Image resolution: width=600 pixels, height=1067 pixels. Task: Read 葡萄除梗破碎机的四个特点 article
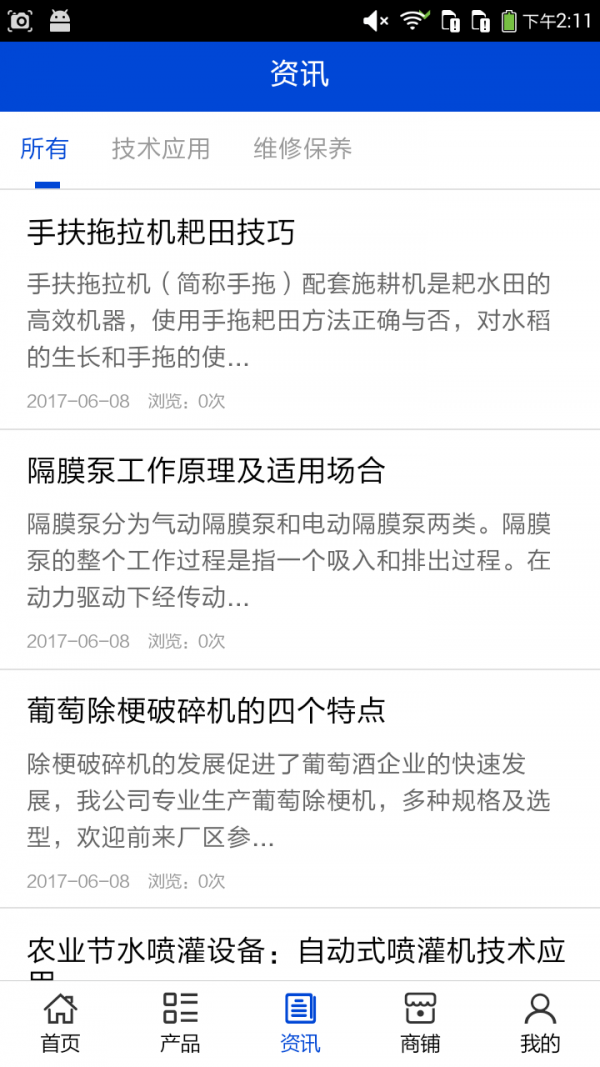point(206,710)
